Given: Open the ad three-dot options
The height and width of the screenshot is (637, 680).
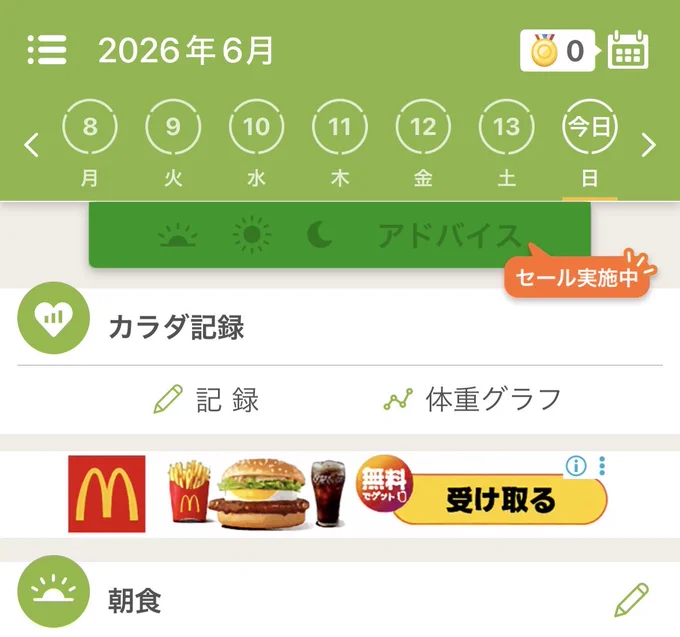Looking at the screenshot, I should tap(602, 466).
